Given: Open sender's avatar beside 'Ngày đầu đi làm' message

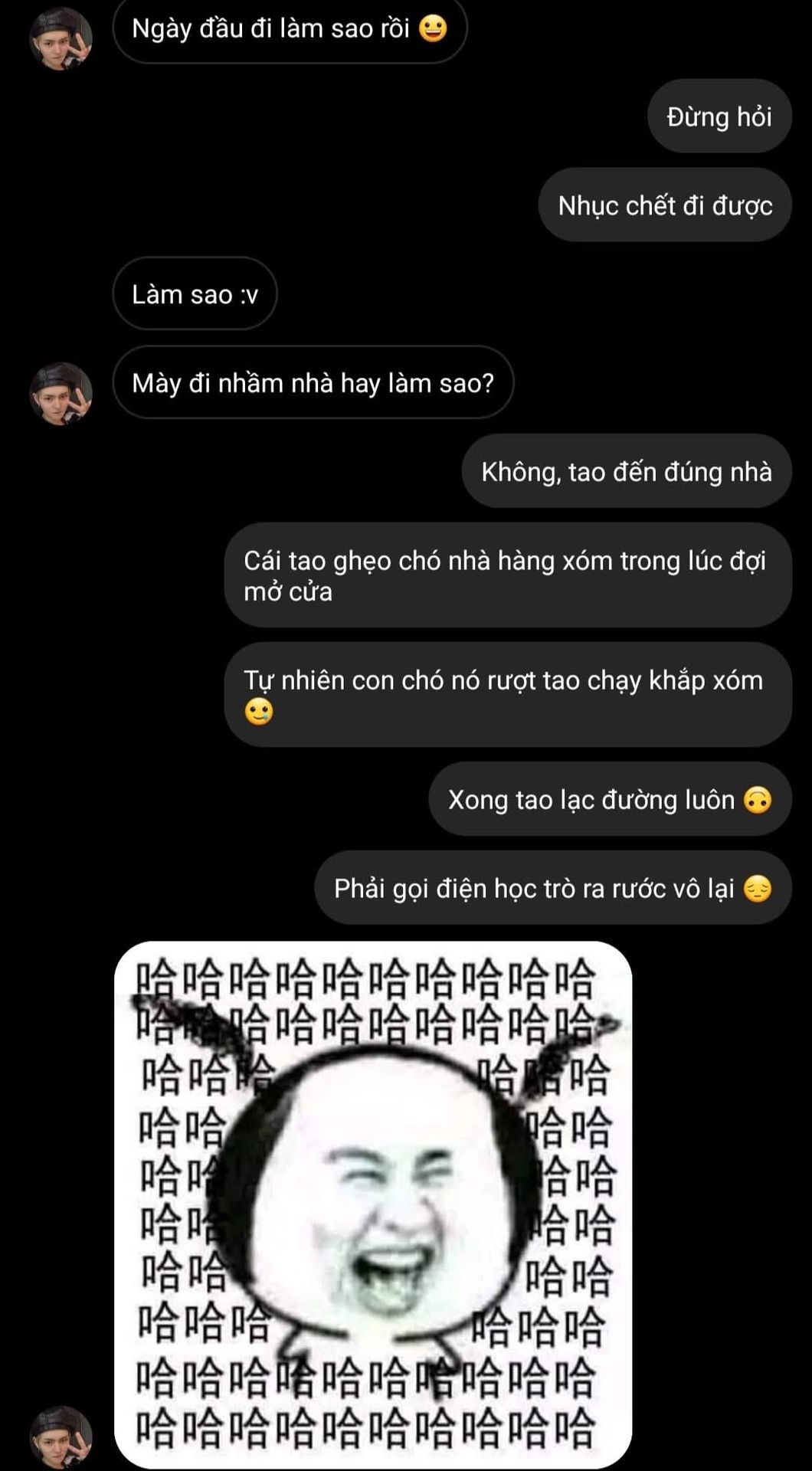Looking at the screenshot, I should pos(61,38).
